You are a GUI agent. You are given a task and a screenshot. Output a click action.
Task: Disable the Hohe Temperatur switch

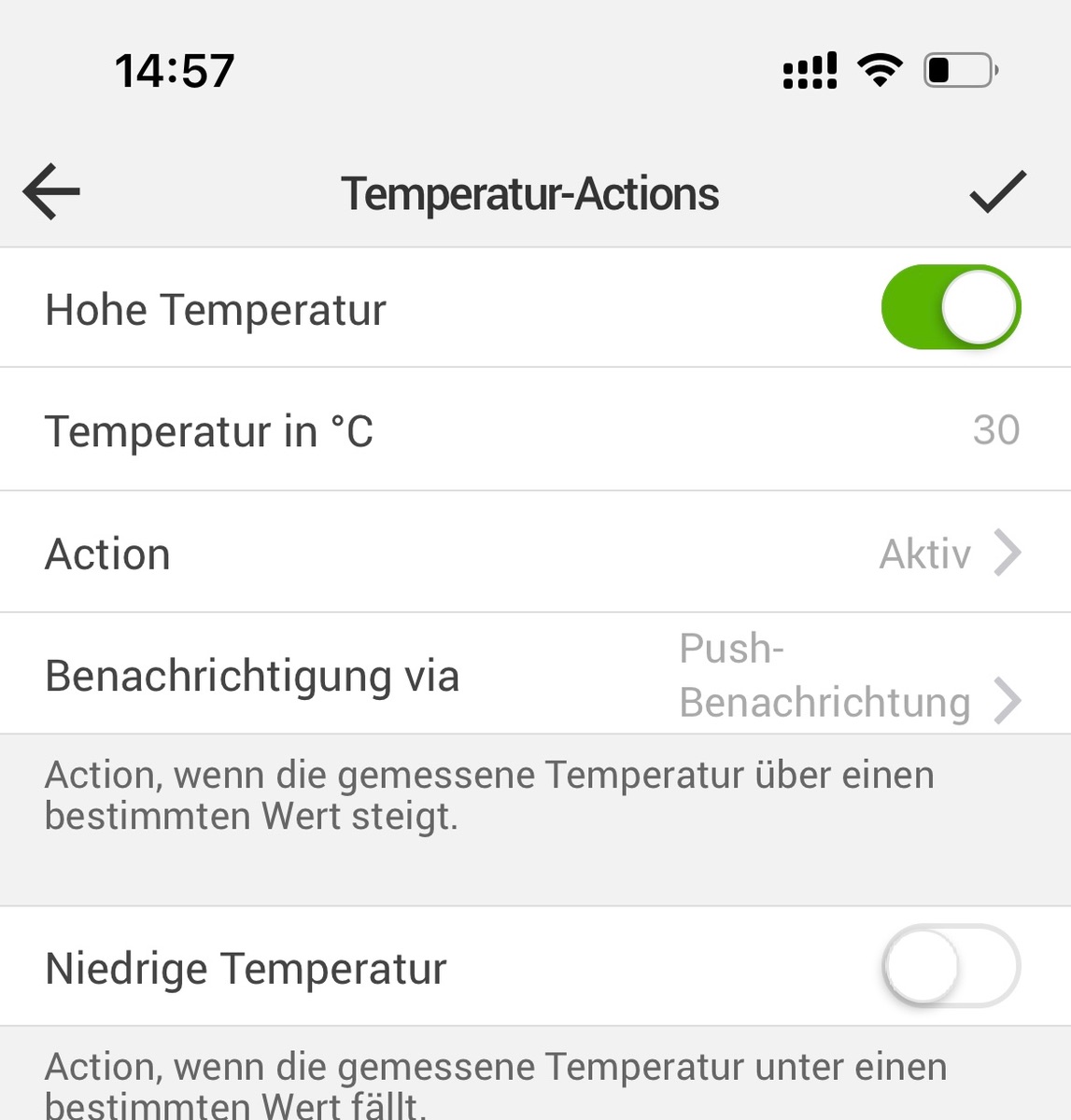[951, 308]
